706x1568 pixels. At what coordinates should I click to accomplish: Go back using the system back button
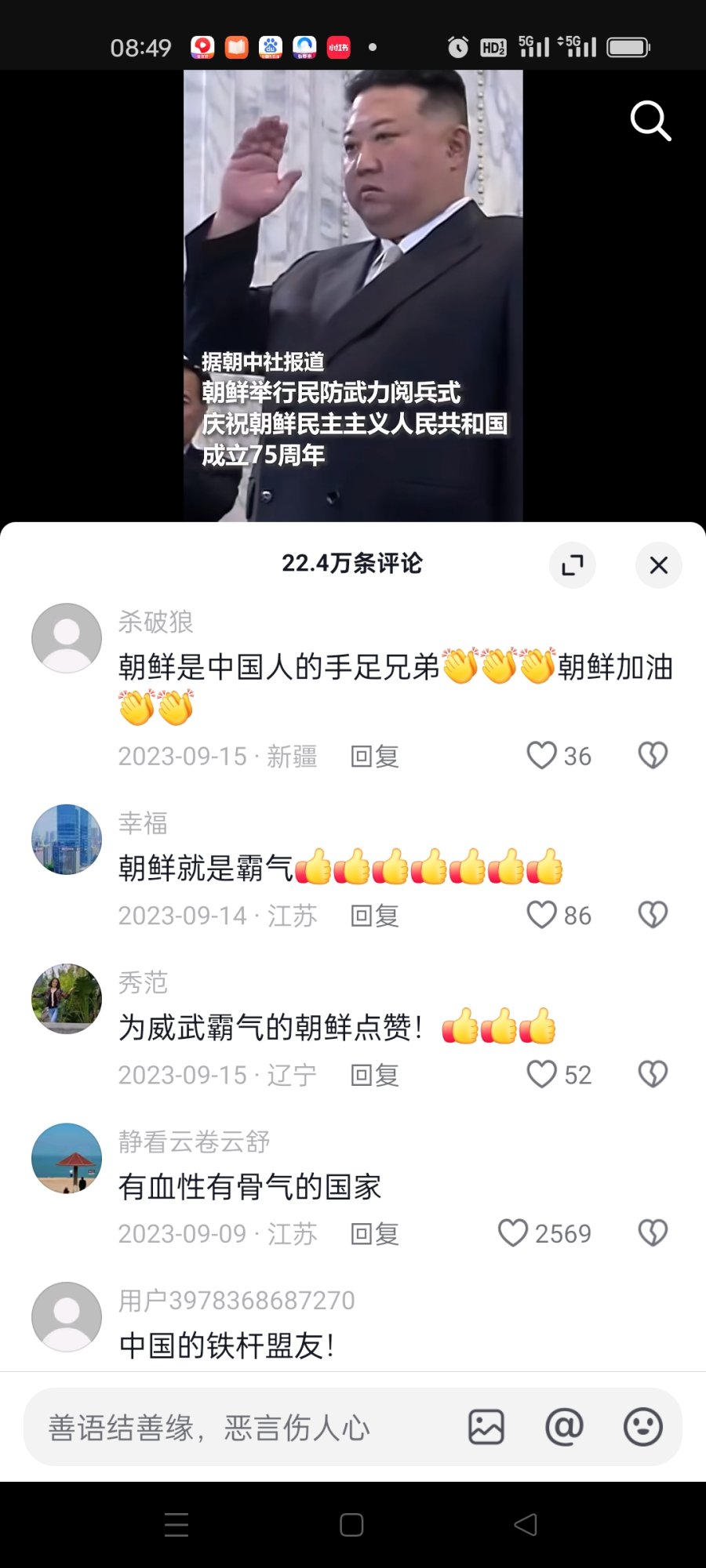(x=525, y=1525)
